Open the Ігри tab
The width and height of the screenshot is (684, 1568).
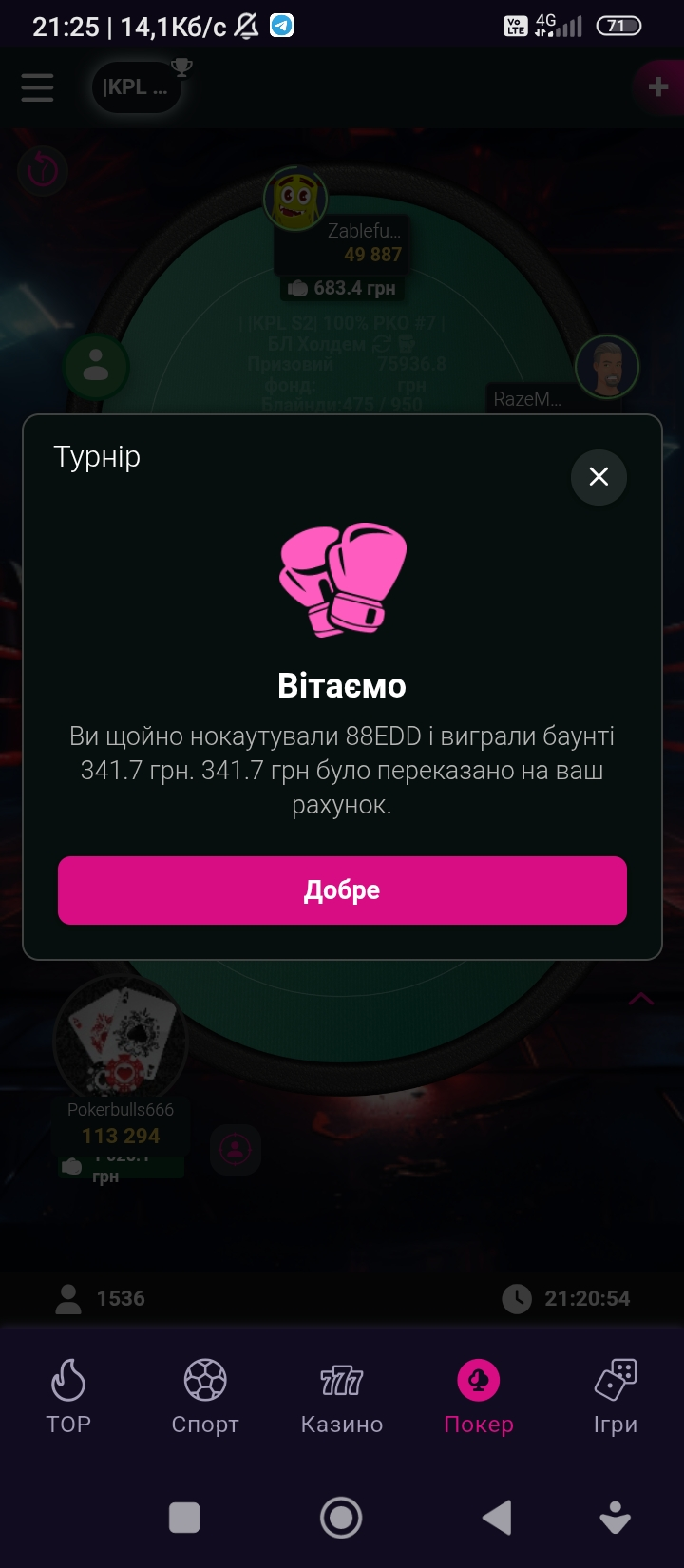coord(616,1395)
